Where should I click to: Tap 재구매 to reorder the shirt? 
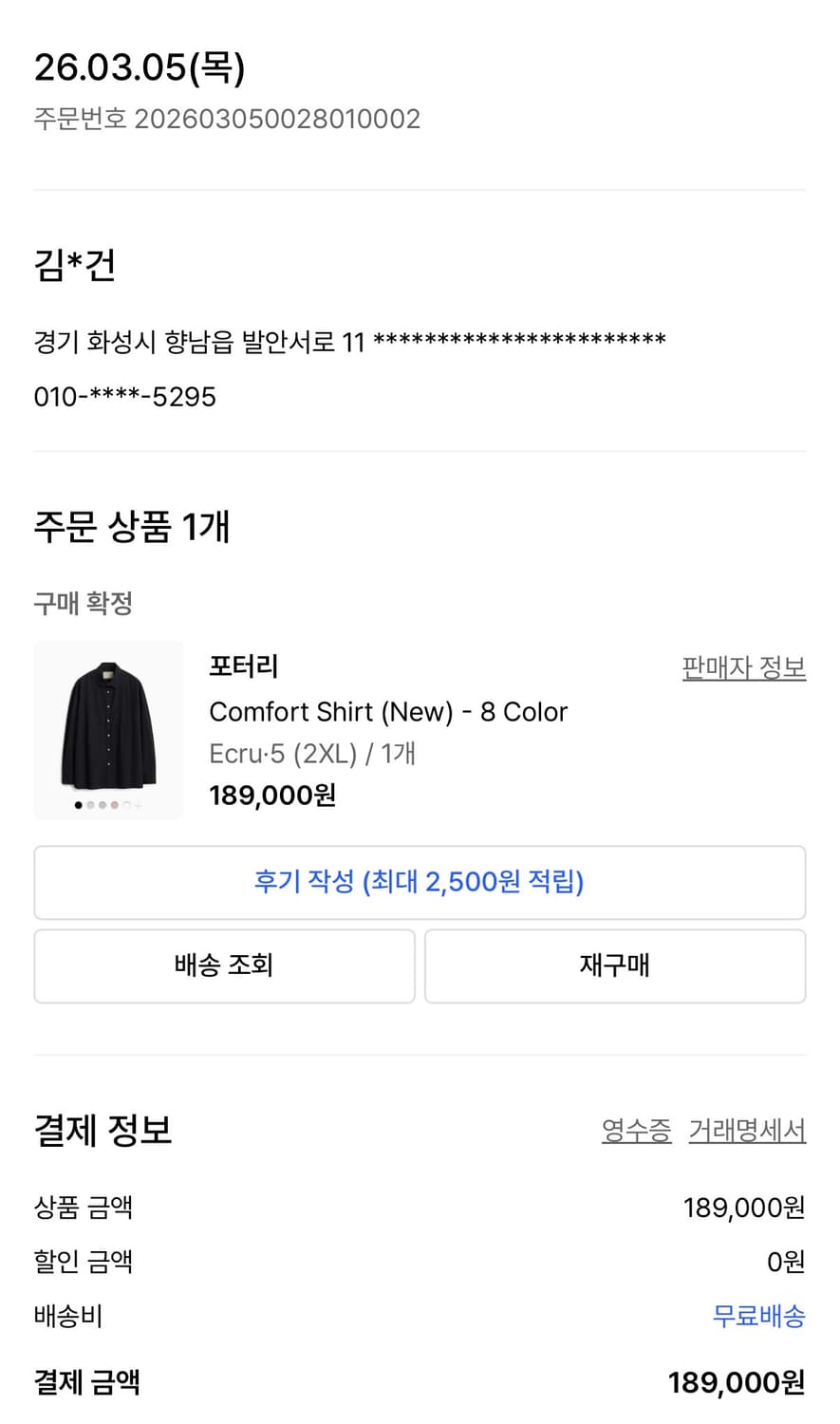pos(615,965)
